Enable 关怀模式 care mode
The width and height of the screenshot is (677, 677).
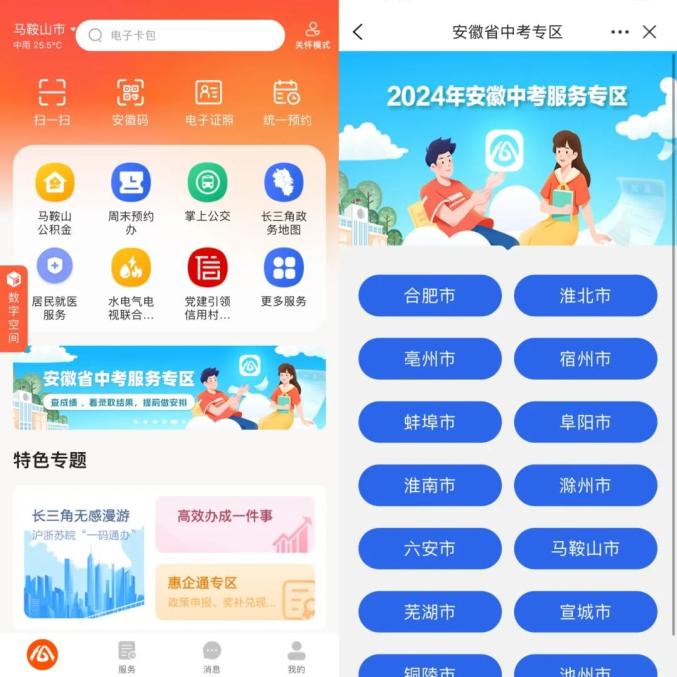click(x=313, y=35)
